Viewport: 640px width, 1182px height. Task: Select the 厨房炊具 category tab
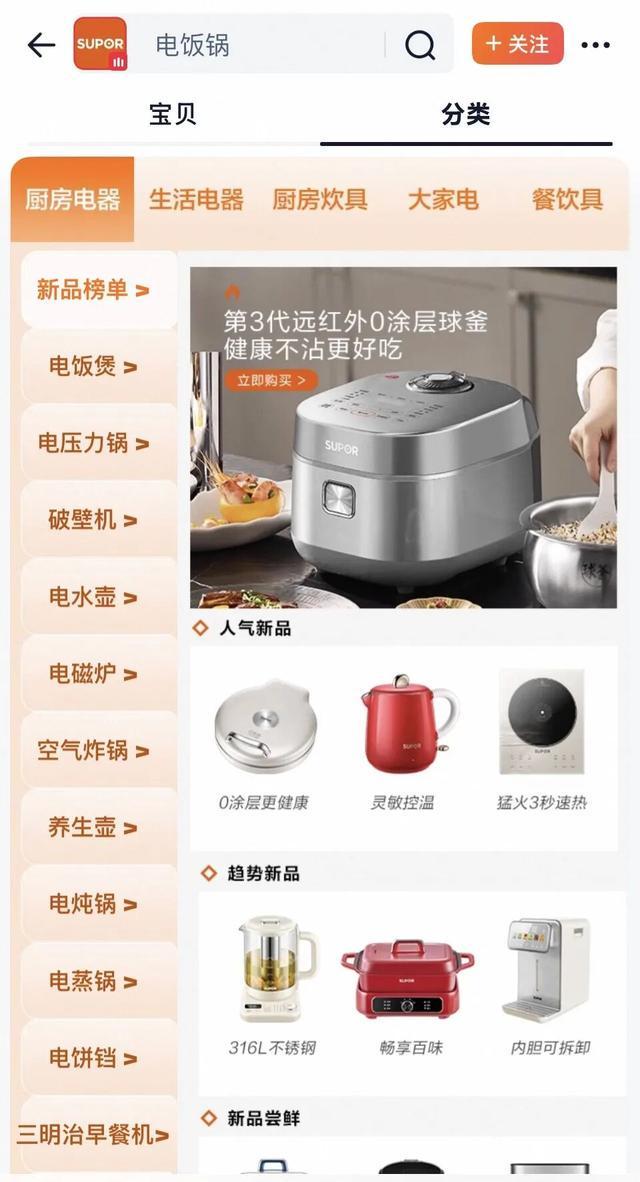[x=320, y=199]
